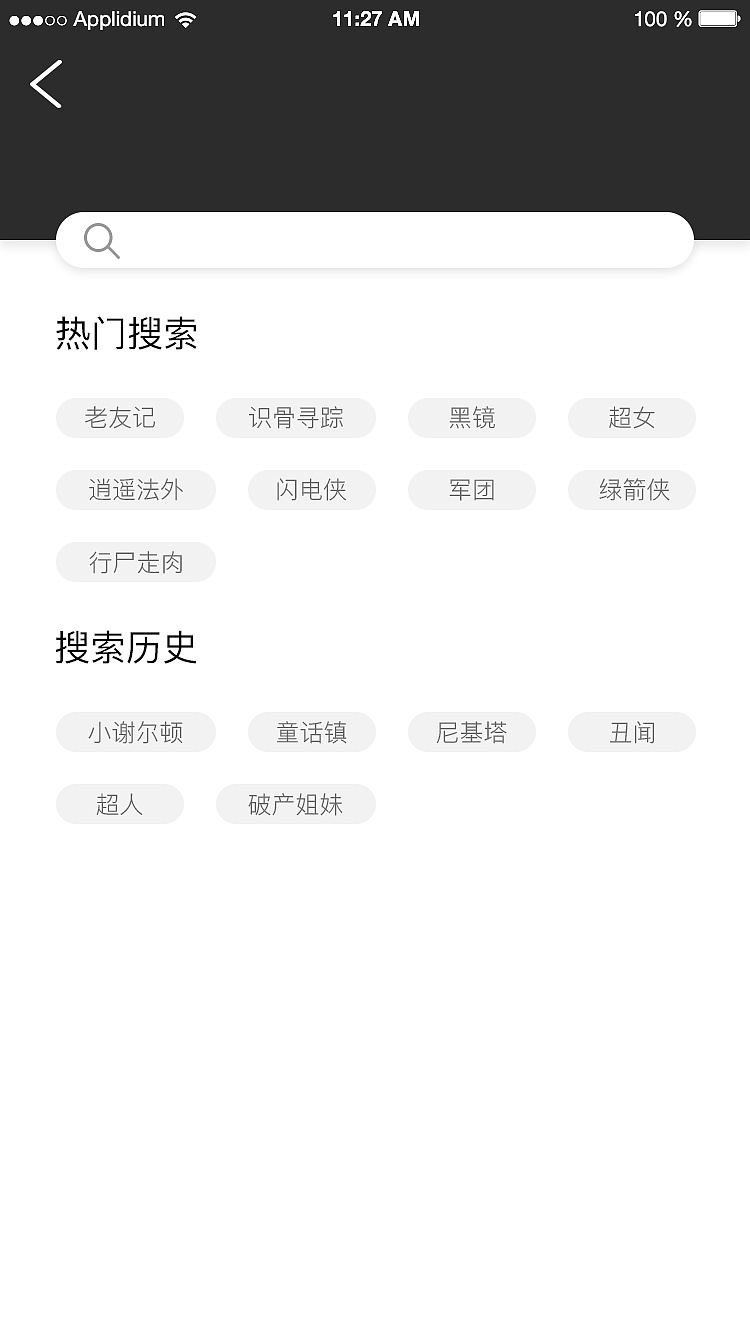Open the 丑闻 history chip
This screenshot has width=750, height=1334.
(632, 732)
